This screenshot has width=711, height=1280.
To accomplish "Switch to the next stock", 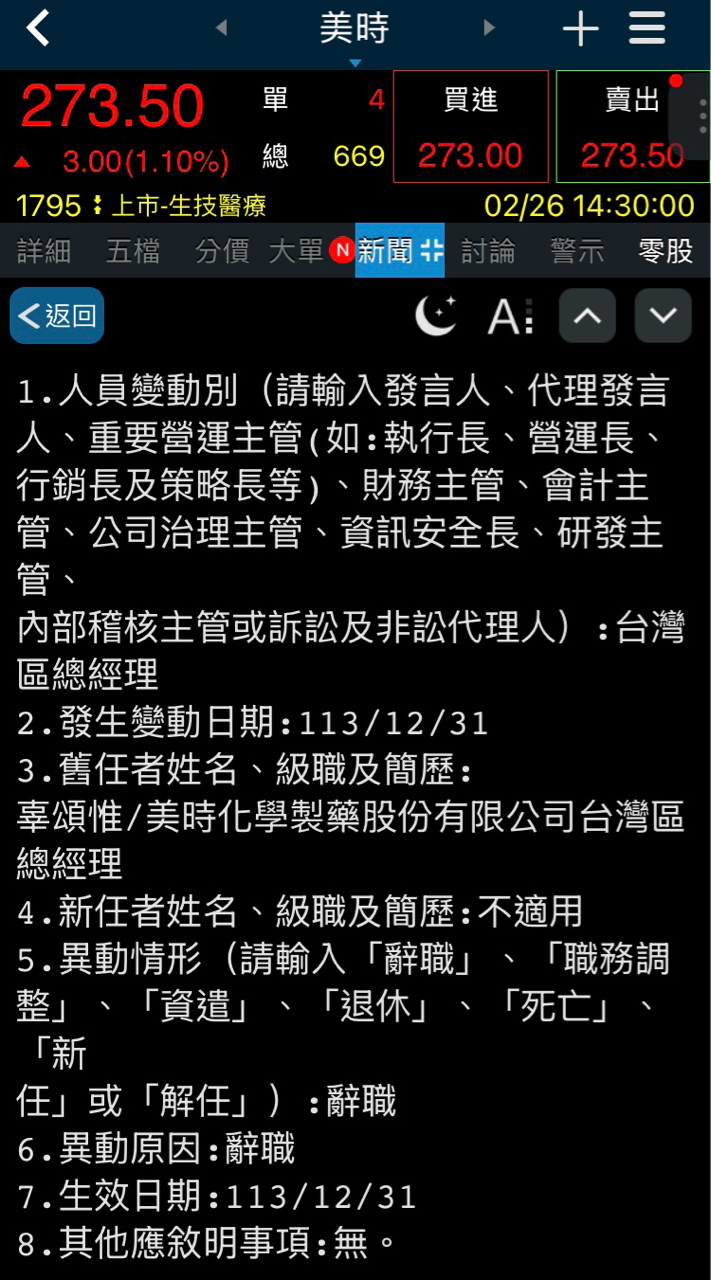I will pos(489,28).
